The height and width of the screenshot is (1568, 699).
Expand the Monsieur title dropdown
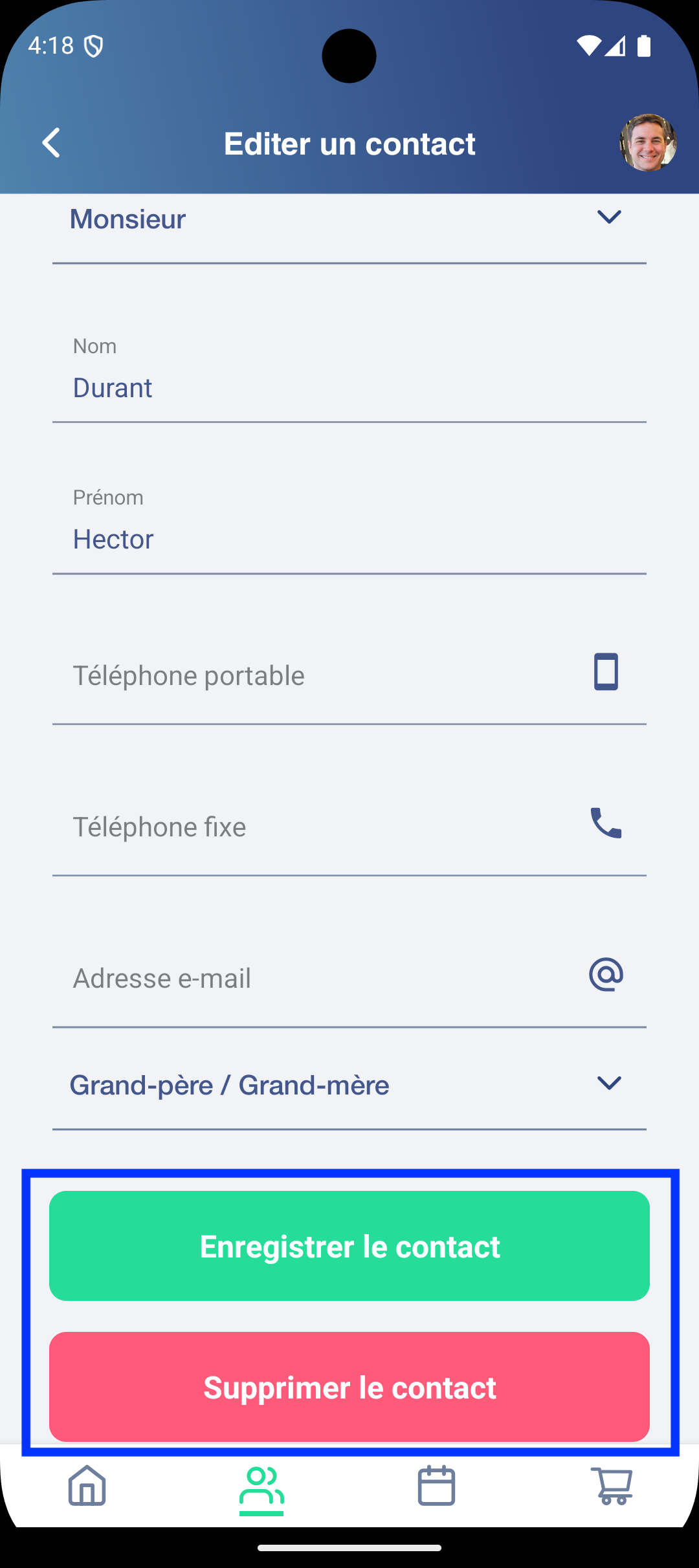coord(349,220)
